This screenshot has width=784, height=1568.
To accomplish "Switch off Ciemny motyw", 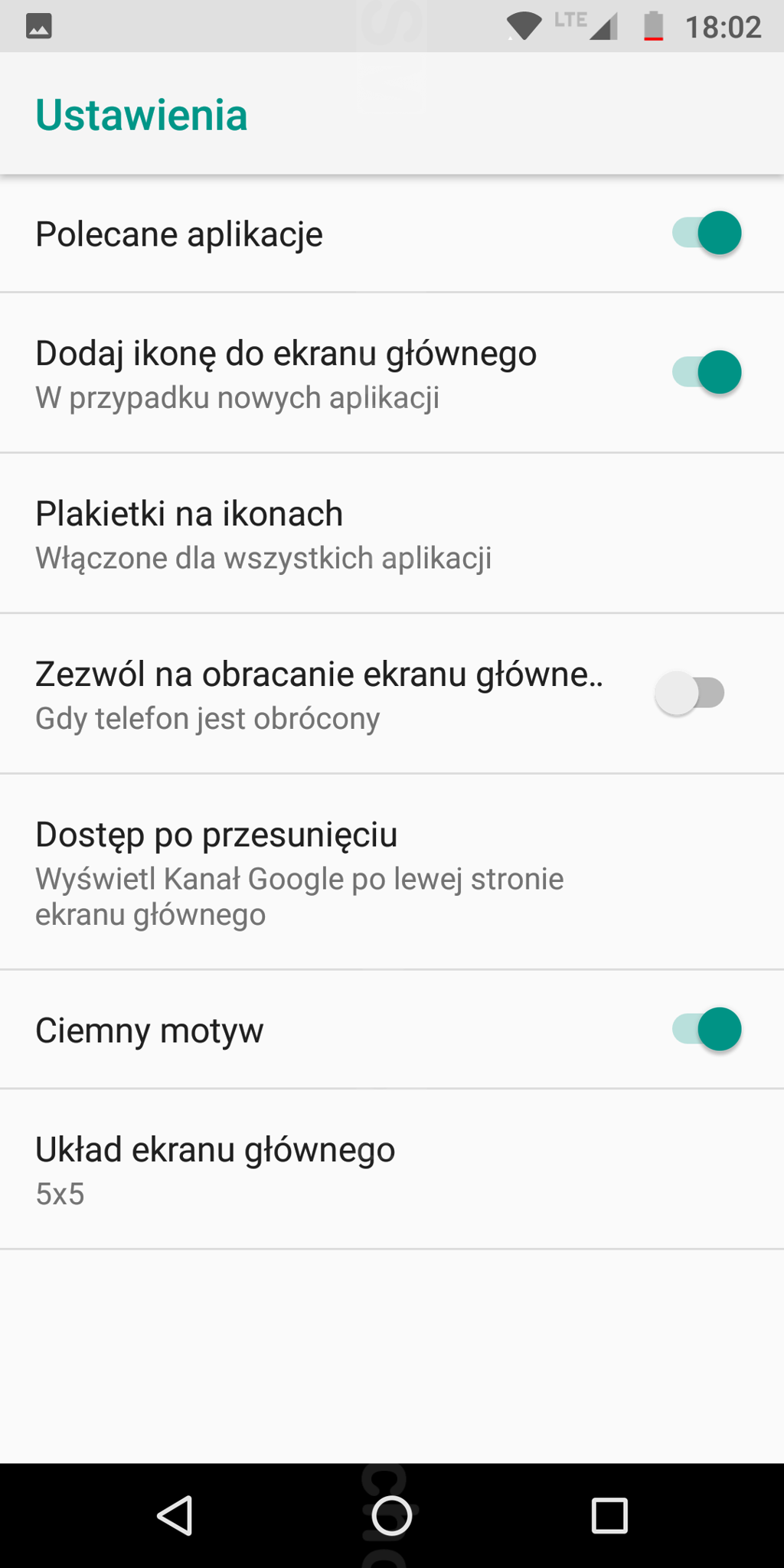I will [706, 1030].
